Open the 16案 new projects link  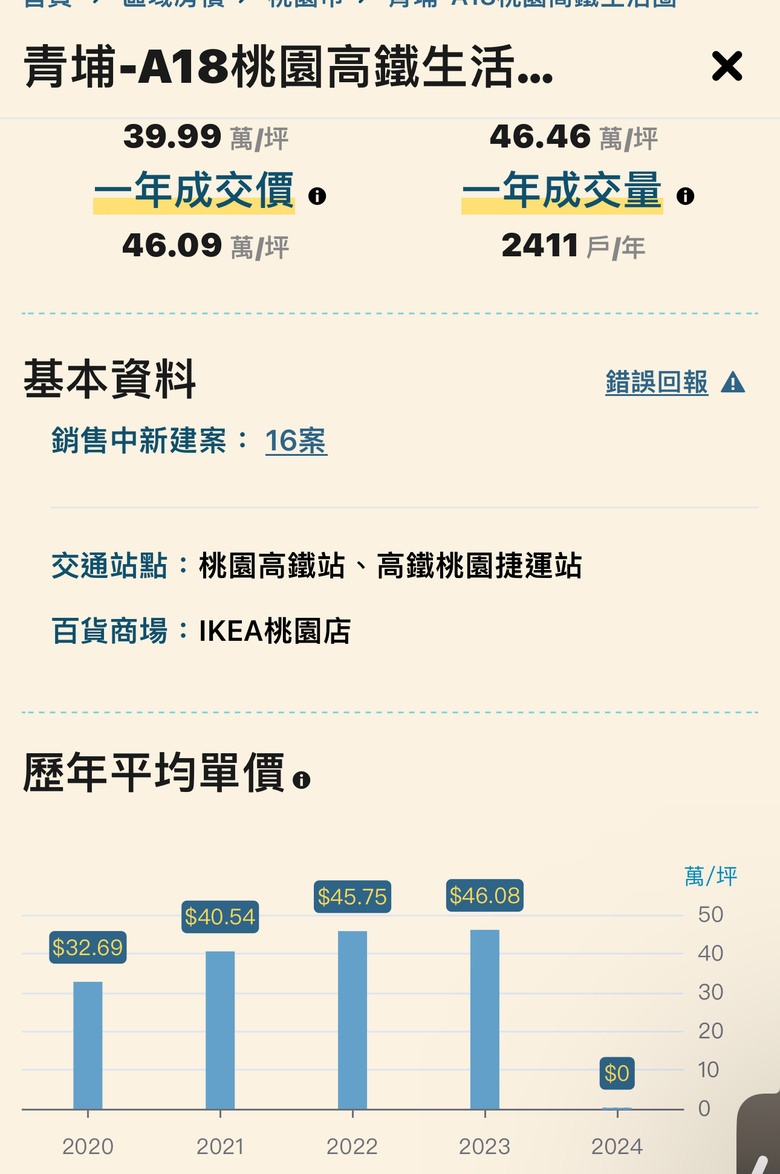[296, 441]
